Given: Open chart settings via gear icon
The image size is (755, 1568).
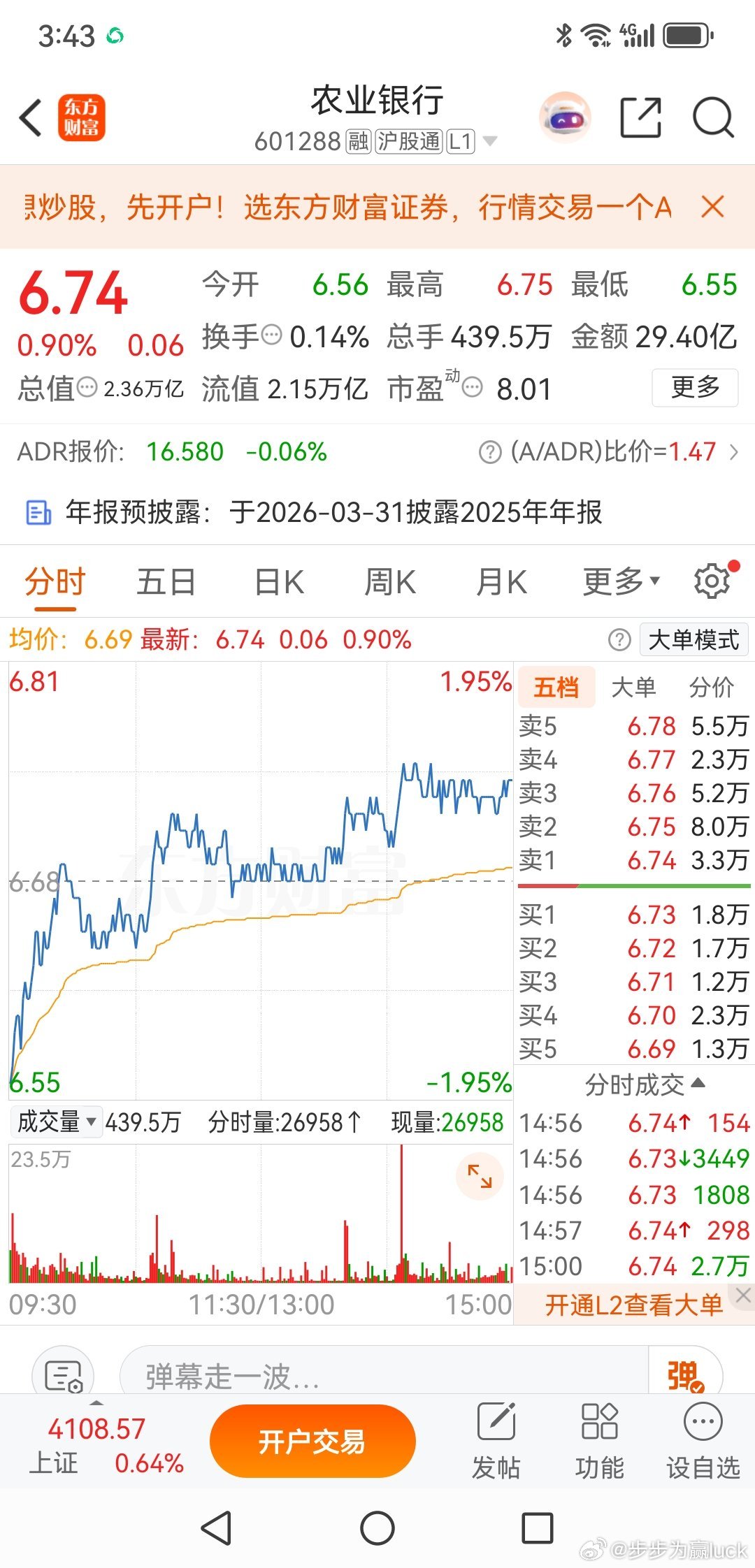Looking at the screenshot, I should [712, 581].
